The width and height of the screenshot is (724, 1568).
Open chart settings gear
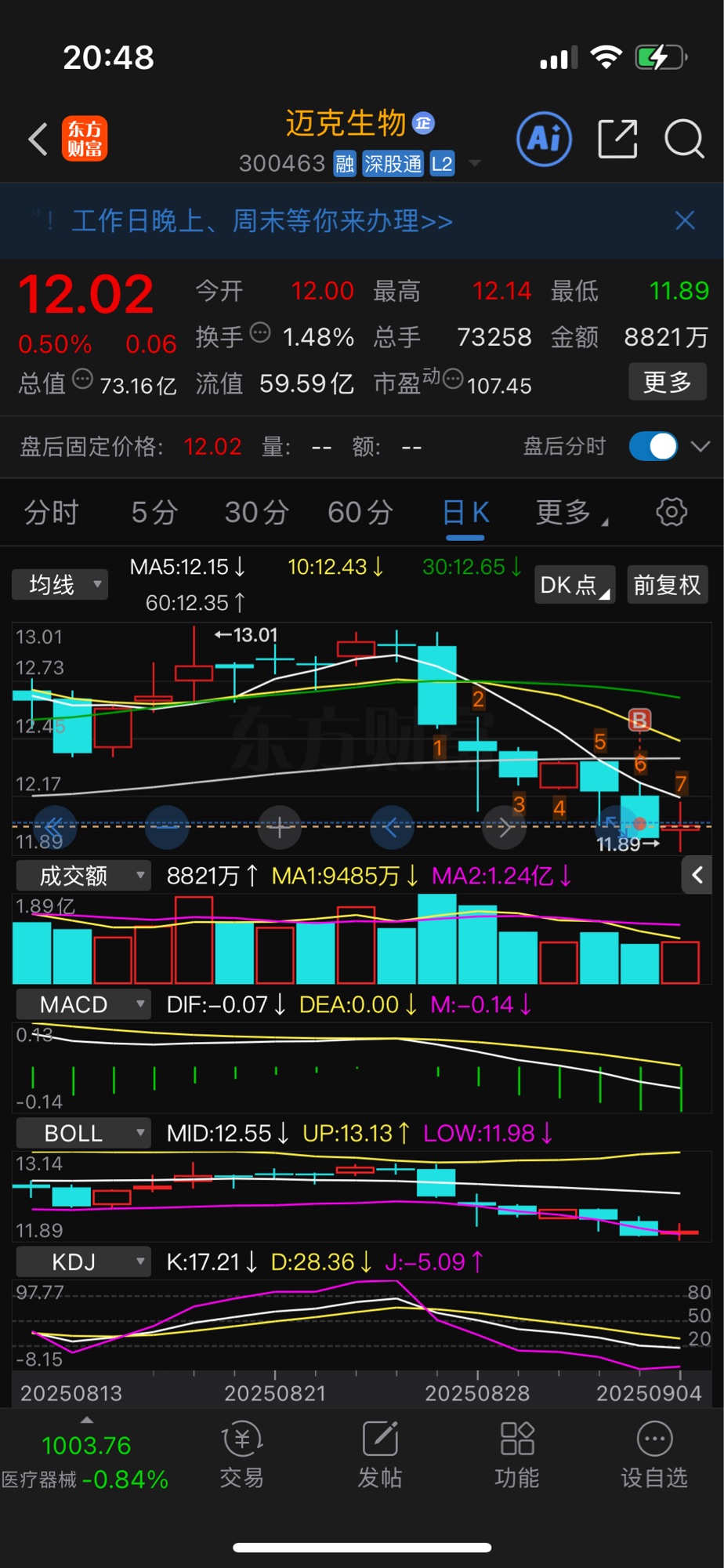pos(672,513)
